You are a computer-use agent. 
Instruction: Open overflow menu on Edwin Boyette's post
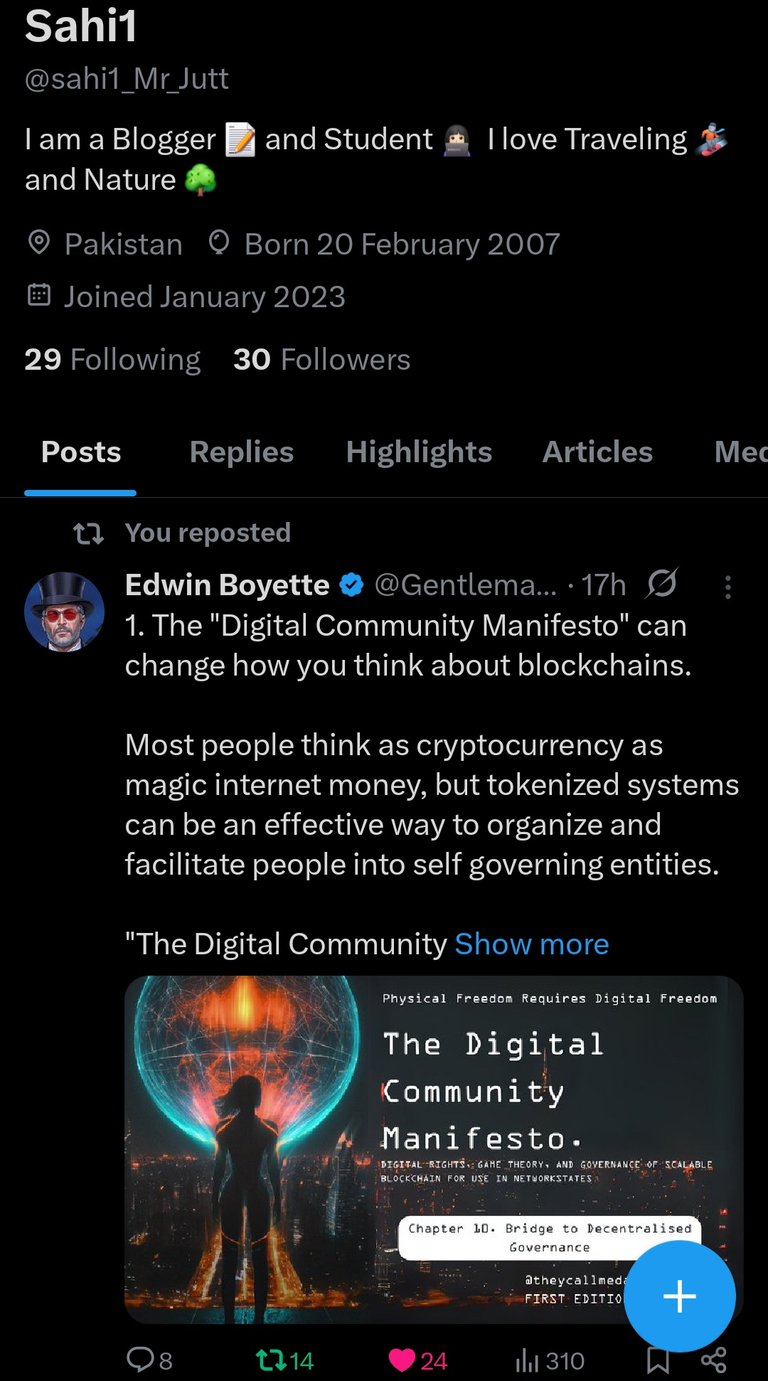point(728,586)
